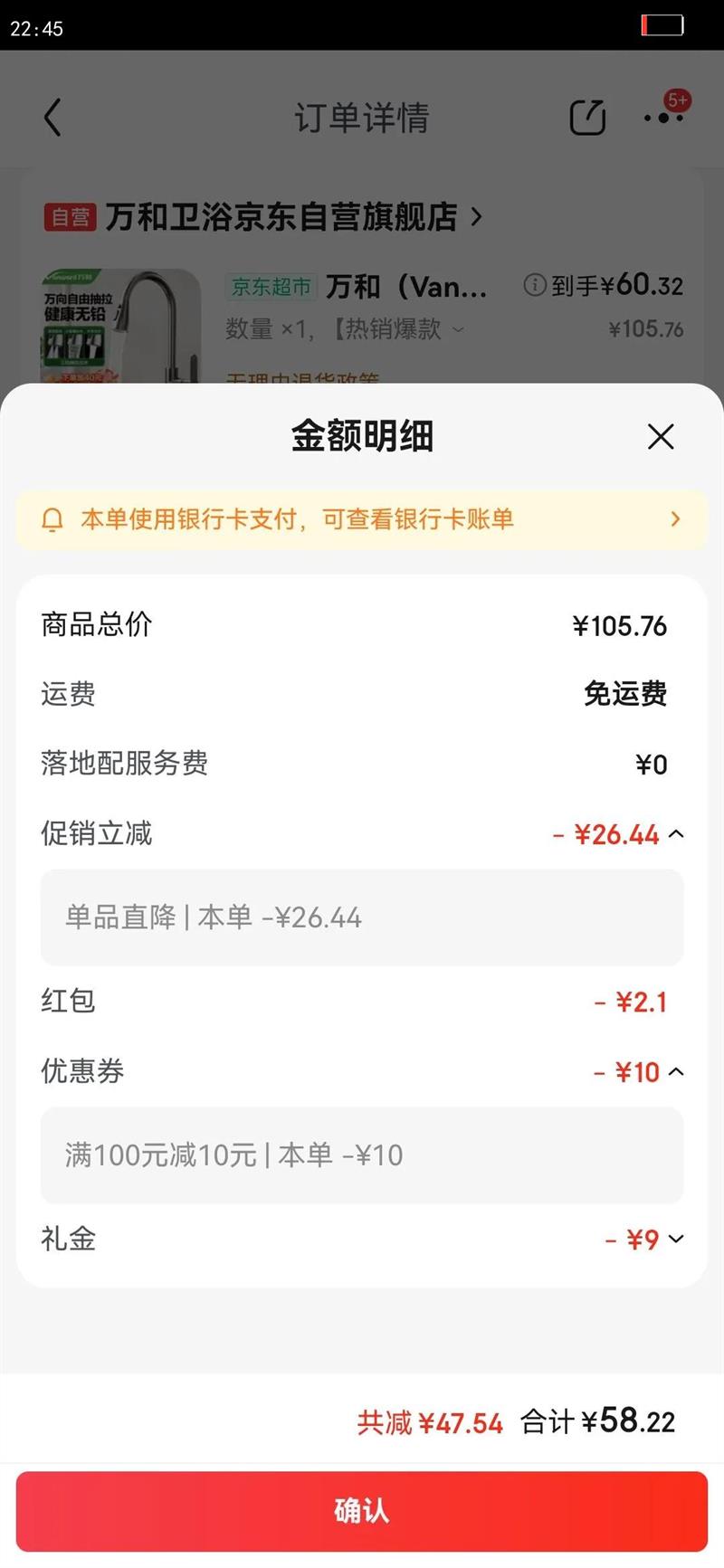Collapse the 促销立减 details

tap(675, 834)
